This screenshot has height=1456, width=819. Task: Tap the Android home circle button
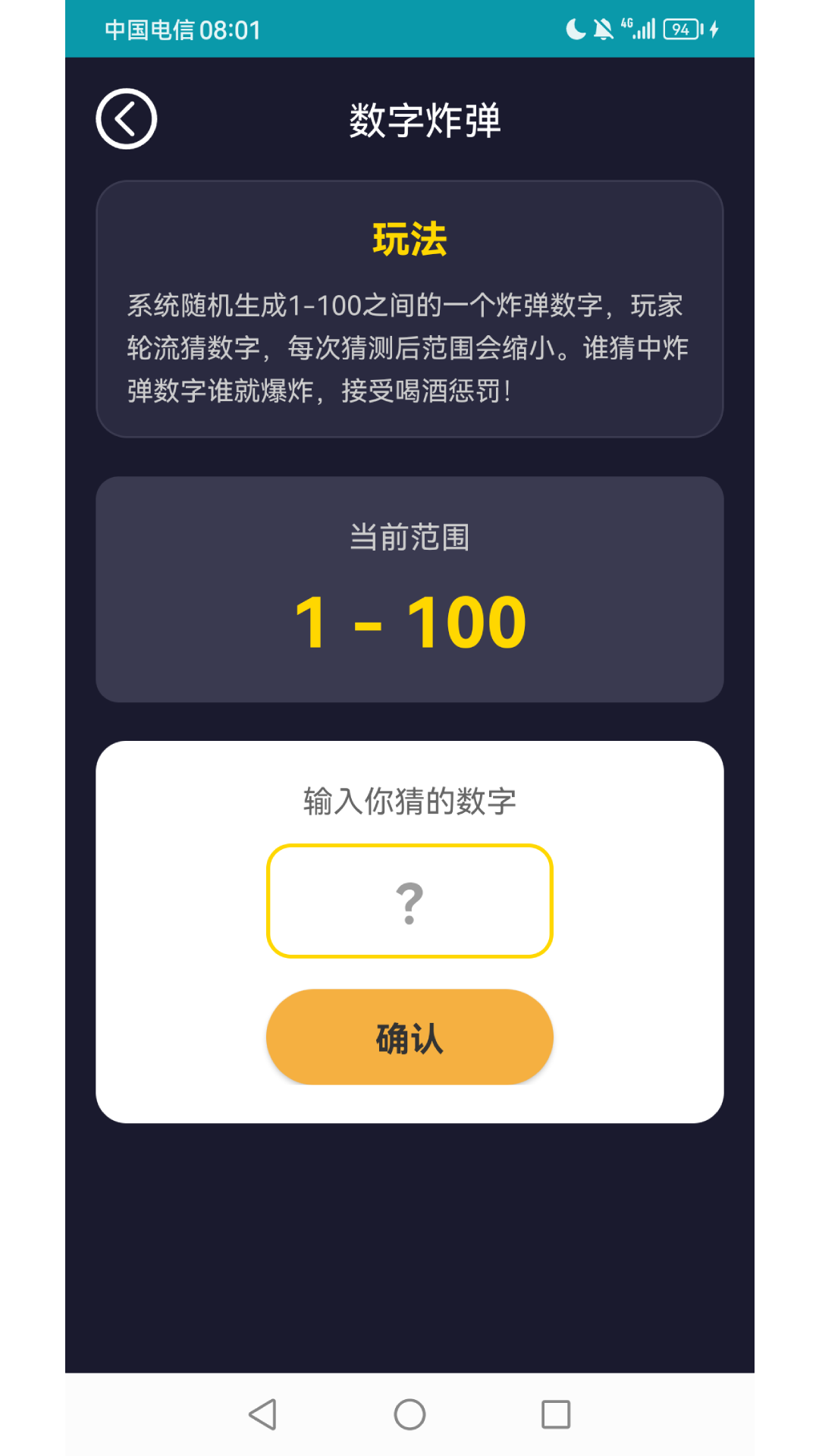[x=409, y=1414]
